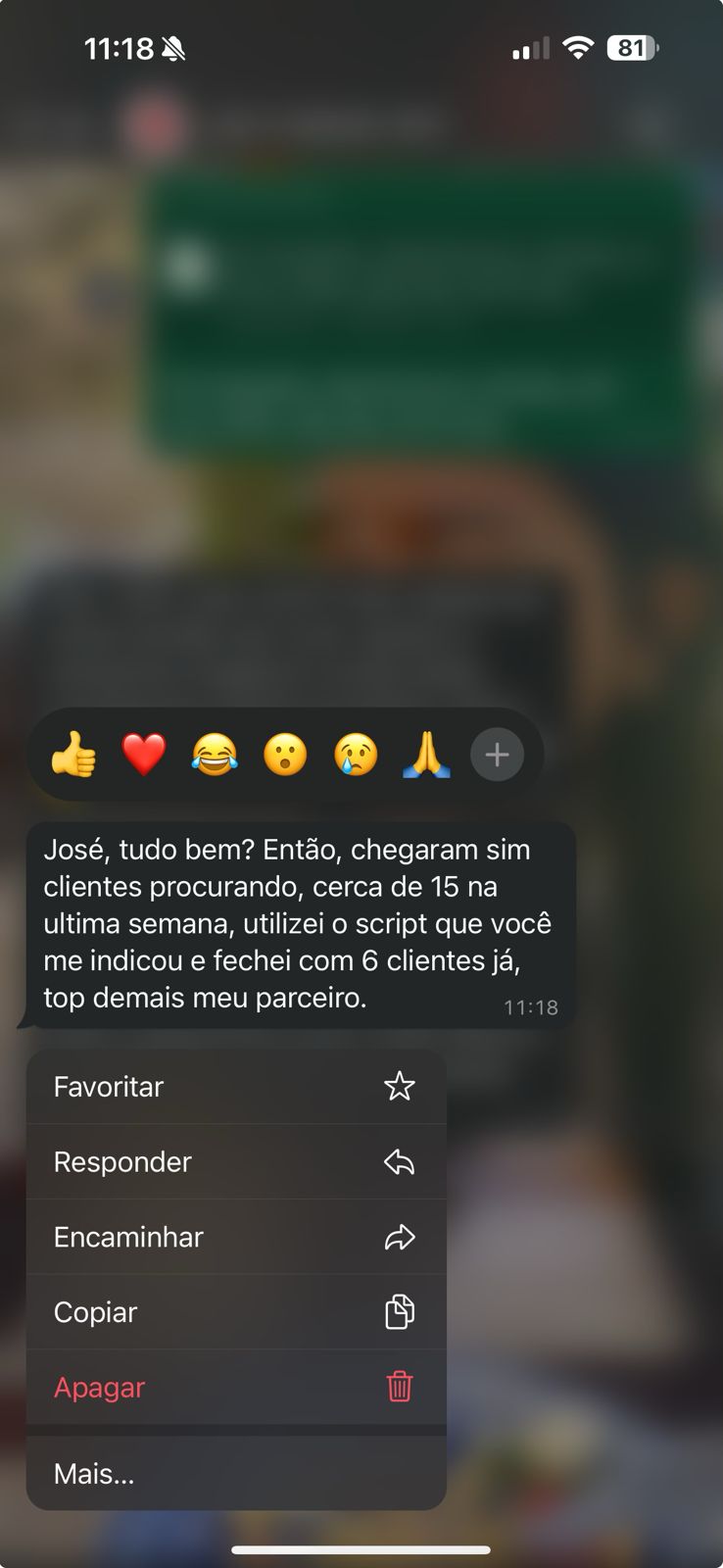Select Encaminhar to forward the message

pos(236,1237)
